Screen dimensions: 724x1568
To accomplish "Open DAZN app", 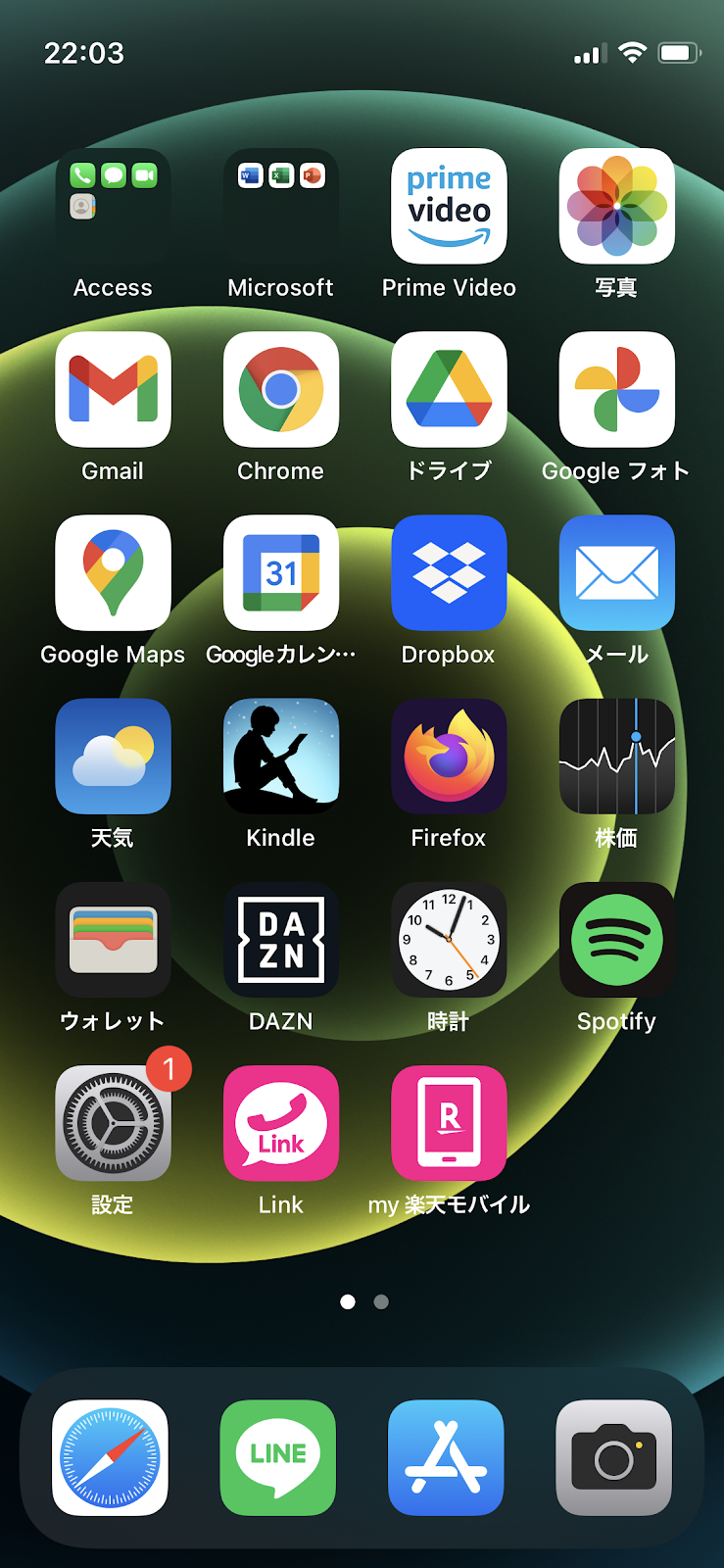I will click(x=281, y=940).
